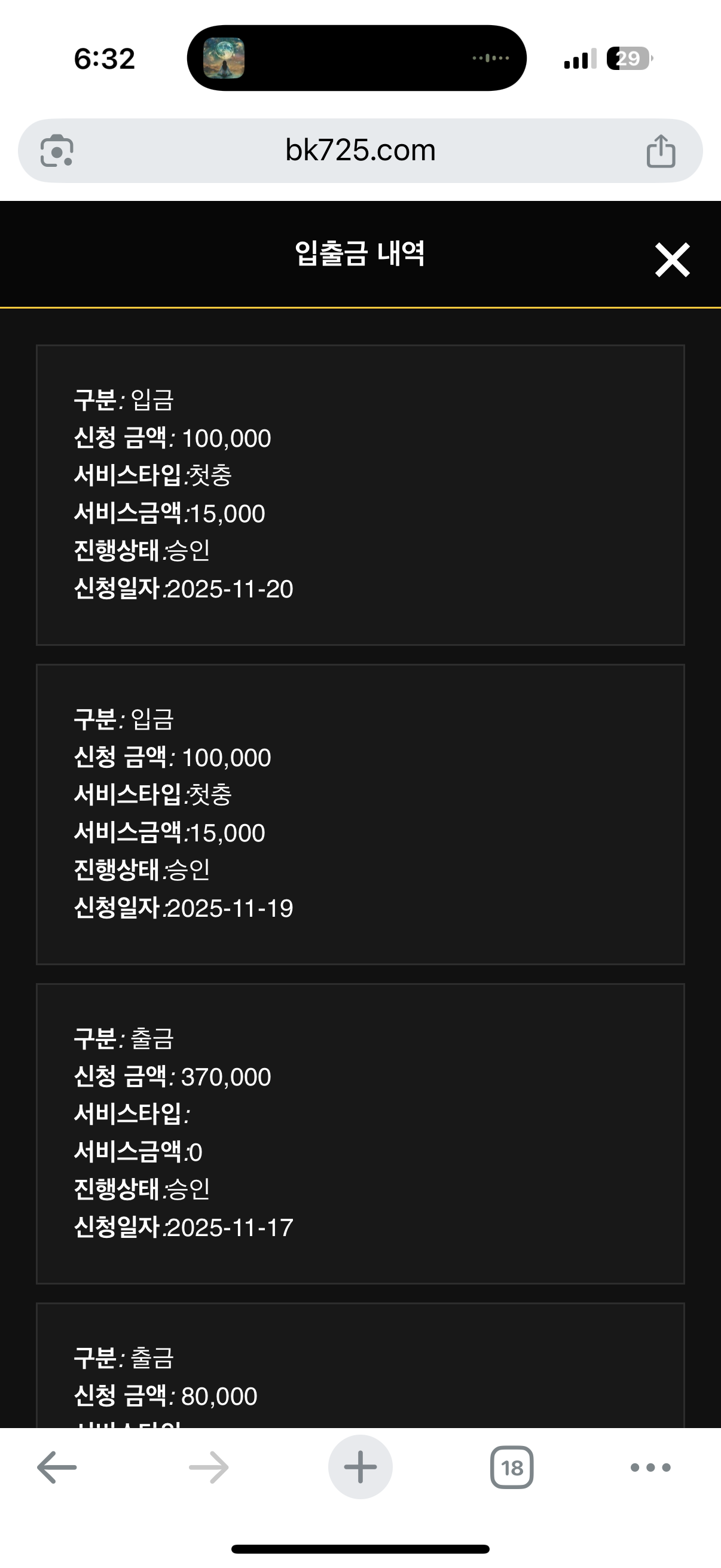Open a new browser tab
This screenshot has width=721, height=1568.
click(360, 1467)
